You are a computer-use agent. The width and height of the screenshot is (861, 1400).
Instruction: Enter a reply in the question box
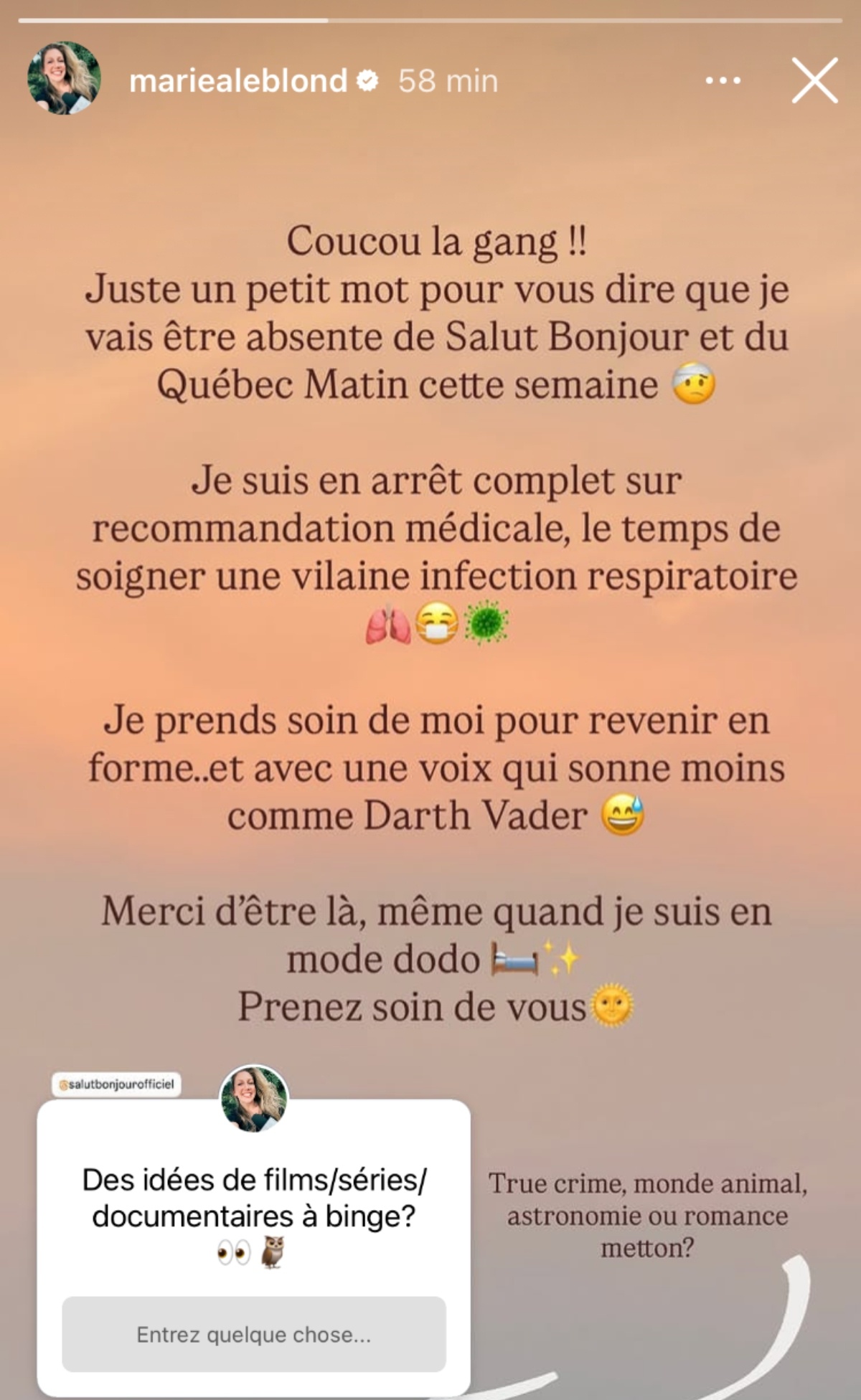(253, 1335)
